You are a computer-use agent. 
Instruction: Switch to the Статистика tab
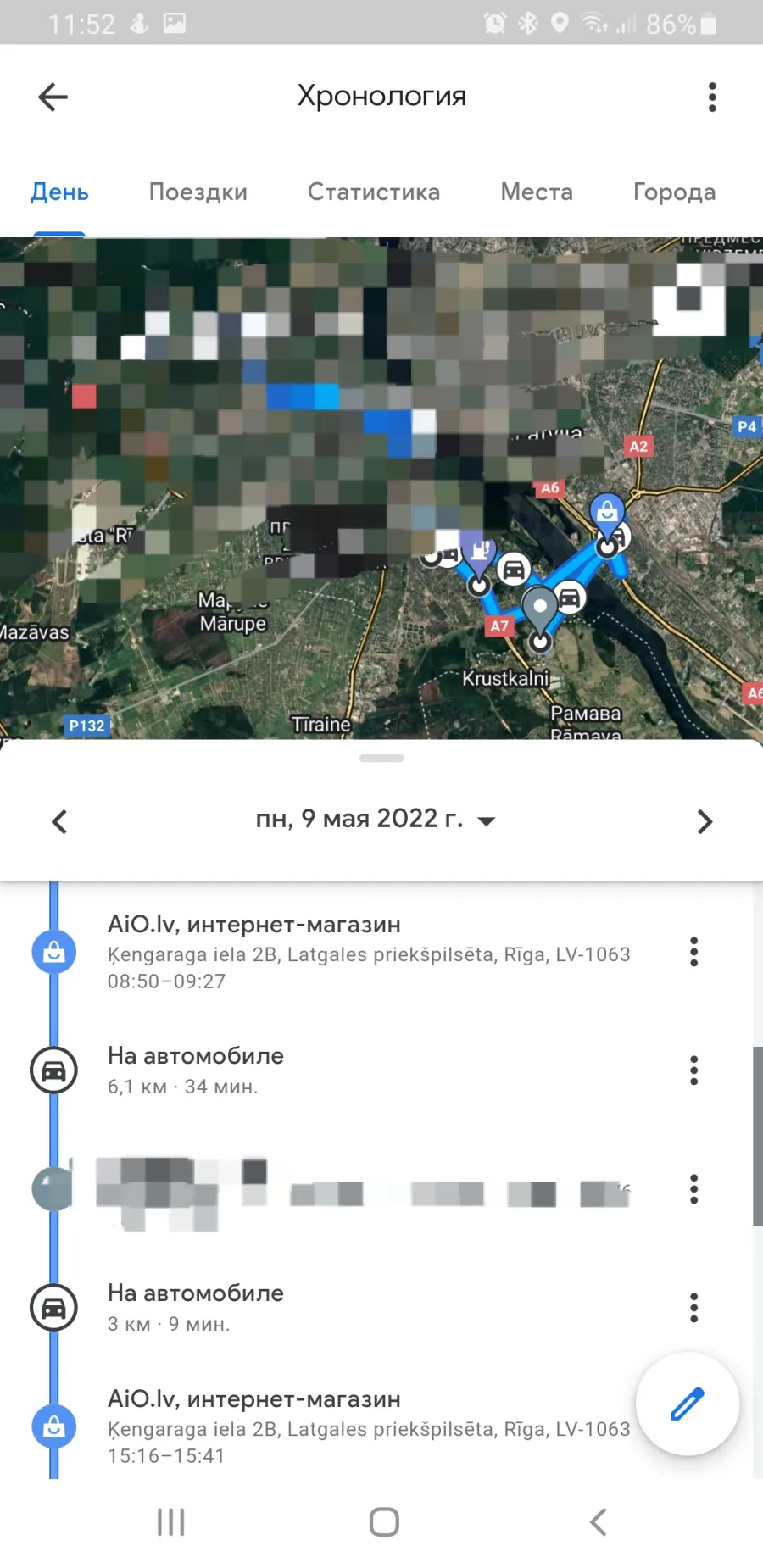374,192
